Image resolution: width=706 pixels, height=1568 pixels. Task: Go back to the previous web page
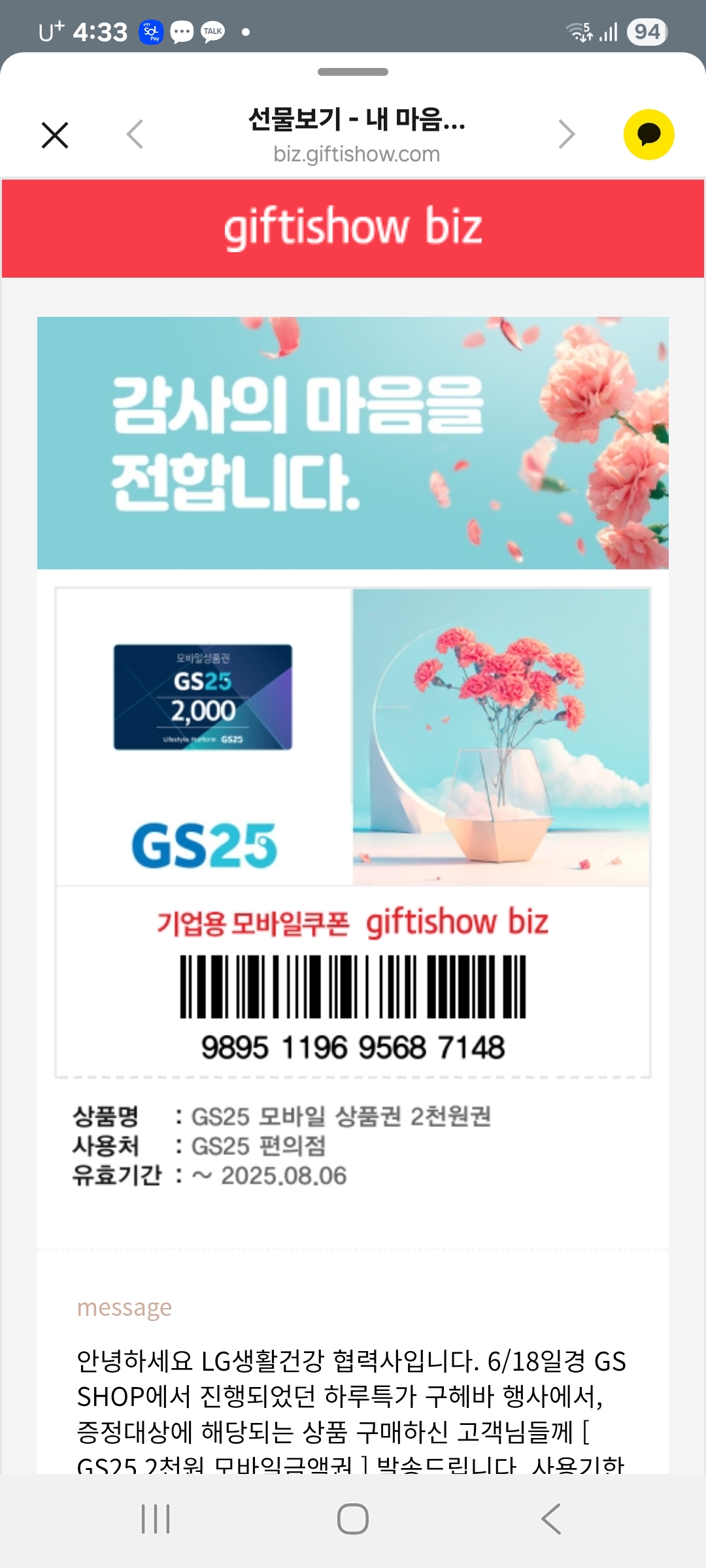click(135, 135)
